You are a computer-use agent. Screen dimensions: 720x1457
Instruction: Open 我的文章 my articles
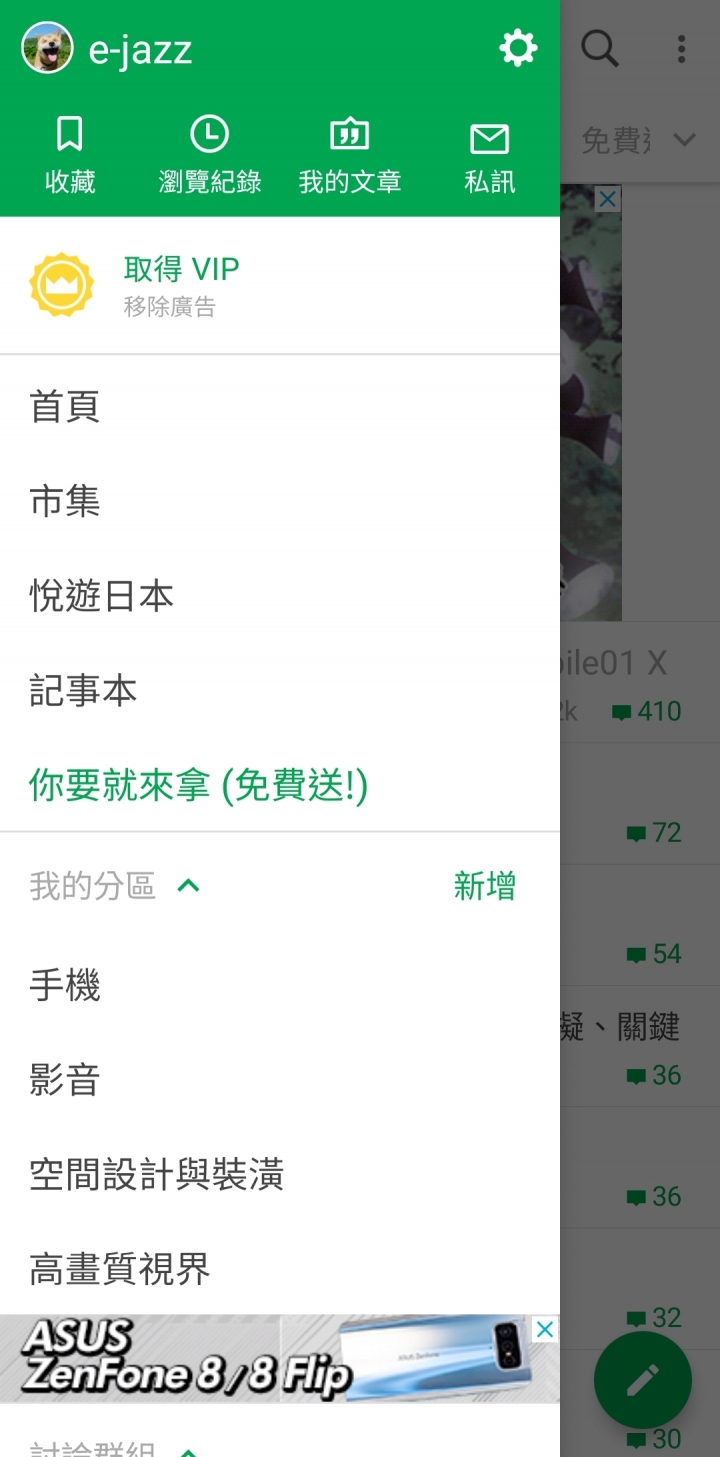[x=350, y=156]
